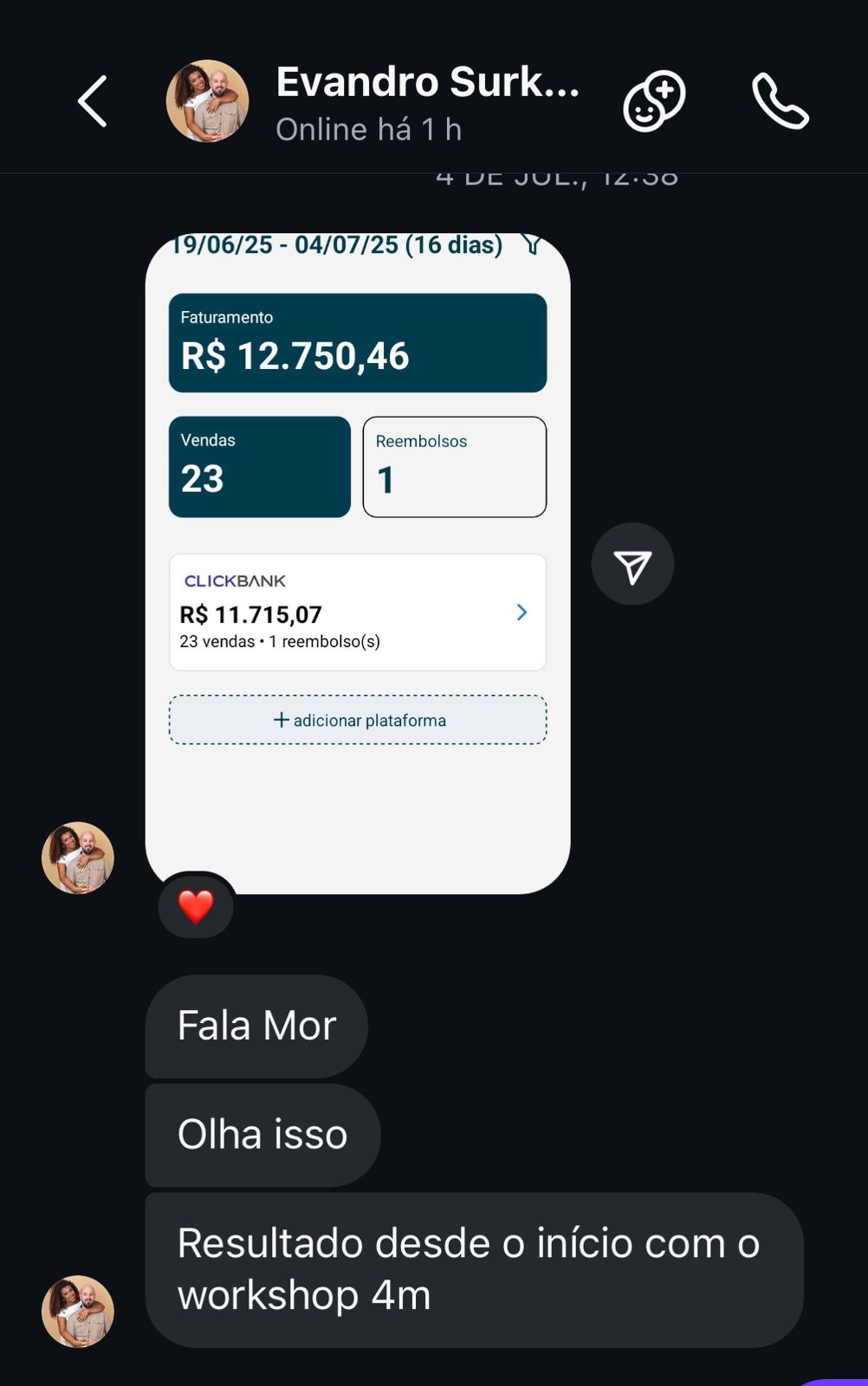This screenshot has width=868, height=1386.
Task: Go back to the messages list
Action: pyautogui.click(x=93, y=101)
